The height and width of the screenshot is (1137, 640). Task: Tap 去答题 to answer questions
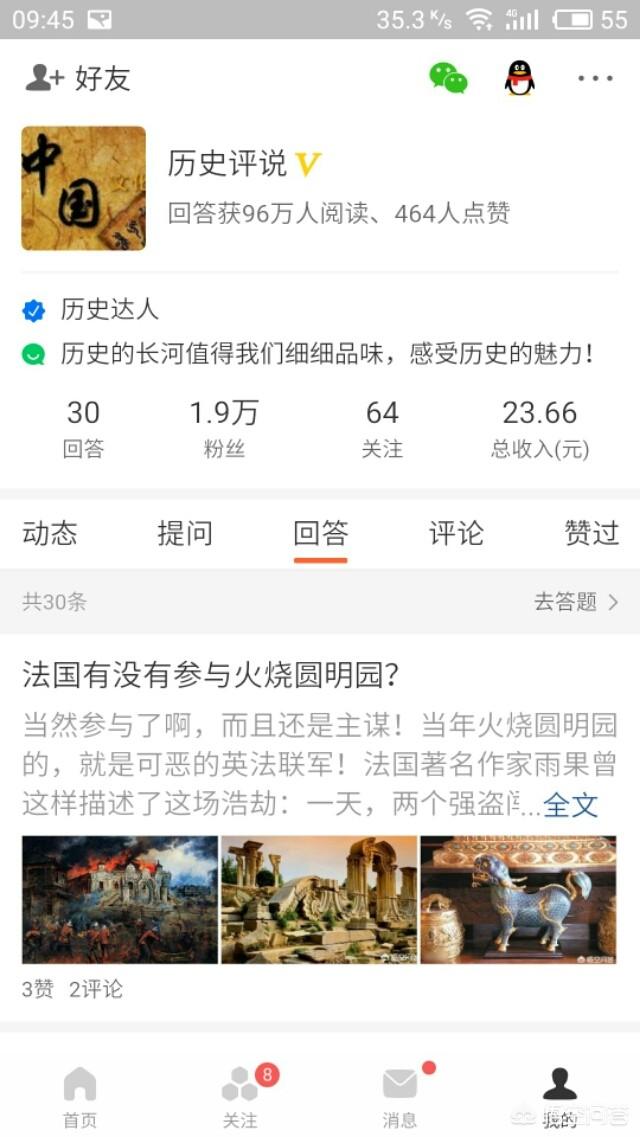[x=576, y=602]
